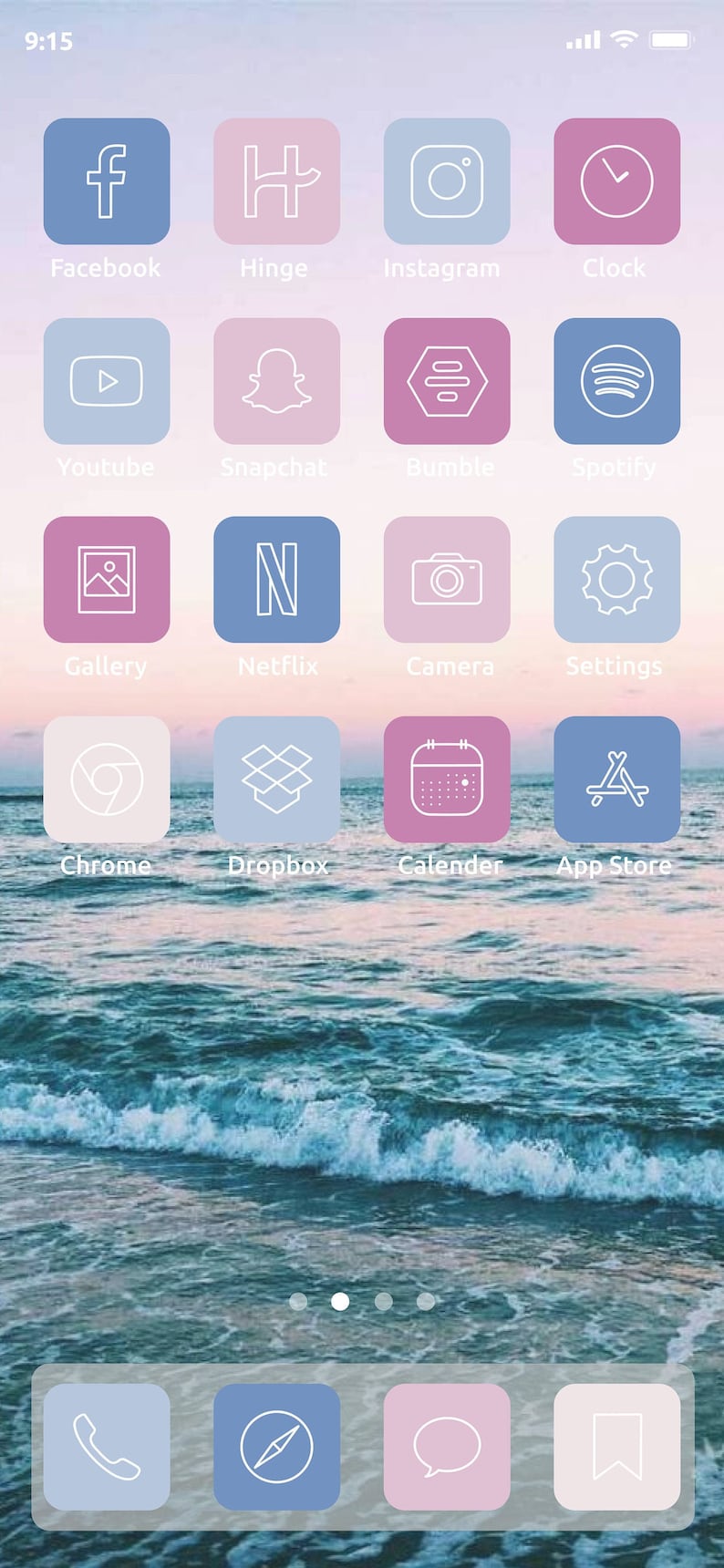The width and height of the screenshot is (724, 1568).
Task: Open the Gallery app
Action: pyautogui.click(x=107, y=580)
